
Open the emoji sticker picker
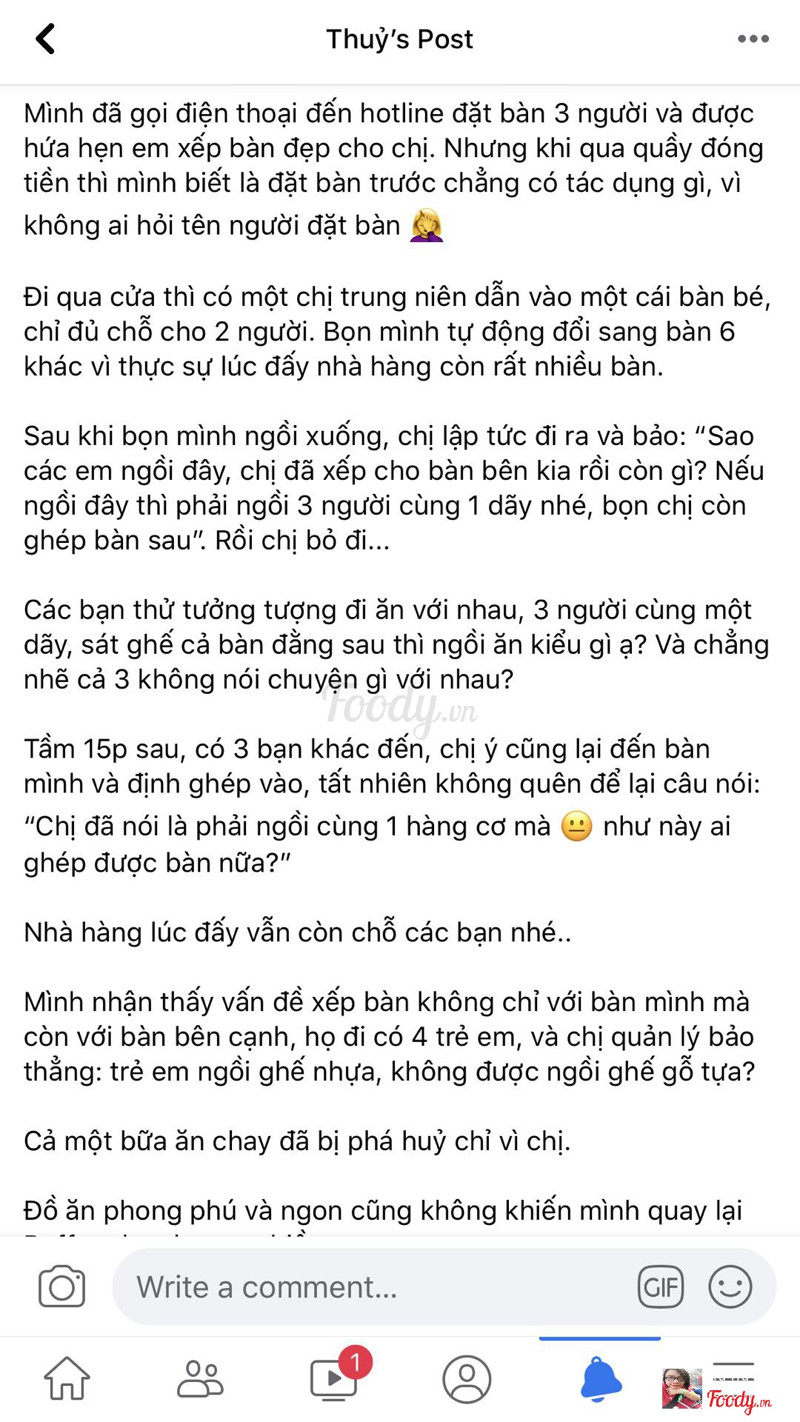pos(730,1286)
